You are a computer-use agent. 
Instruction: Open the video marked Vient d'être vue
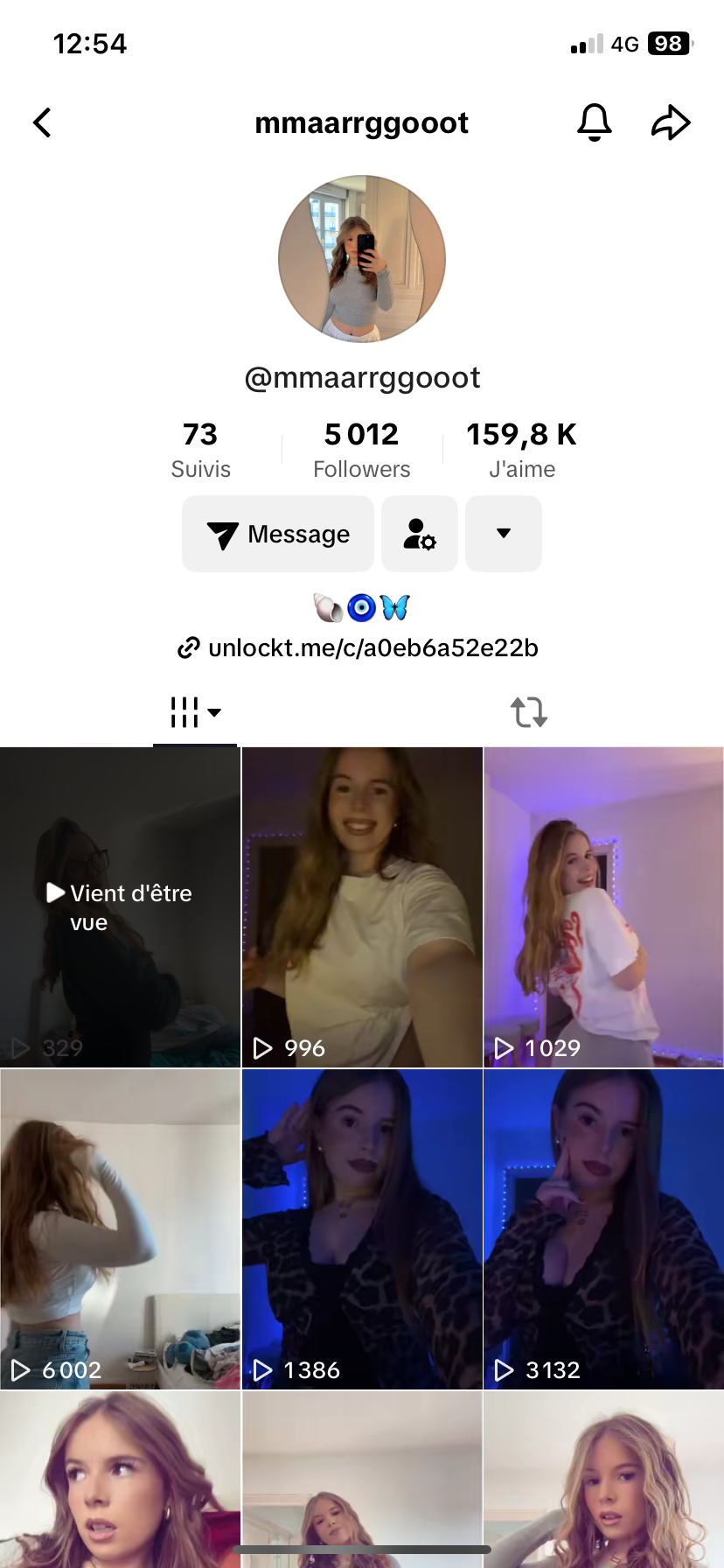pos(120,907)
